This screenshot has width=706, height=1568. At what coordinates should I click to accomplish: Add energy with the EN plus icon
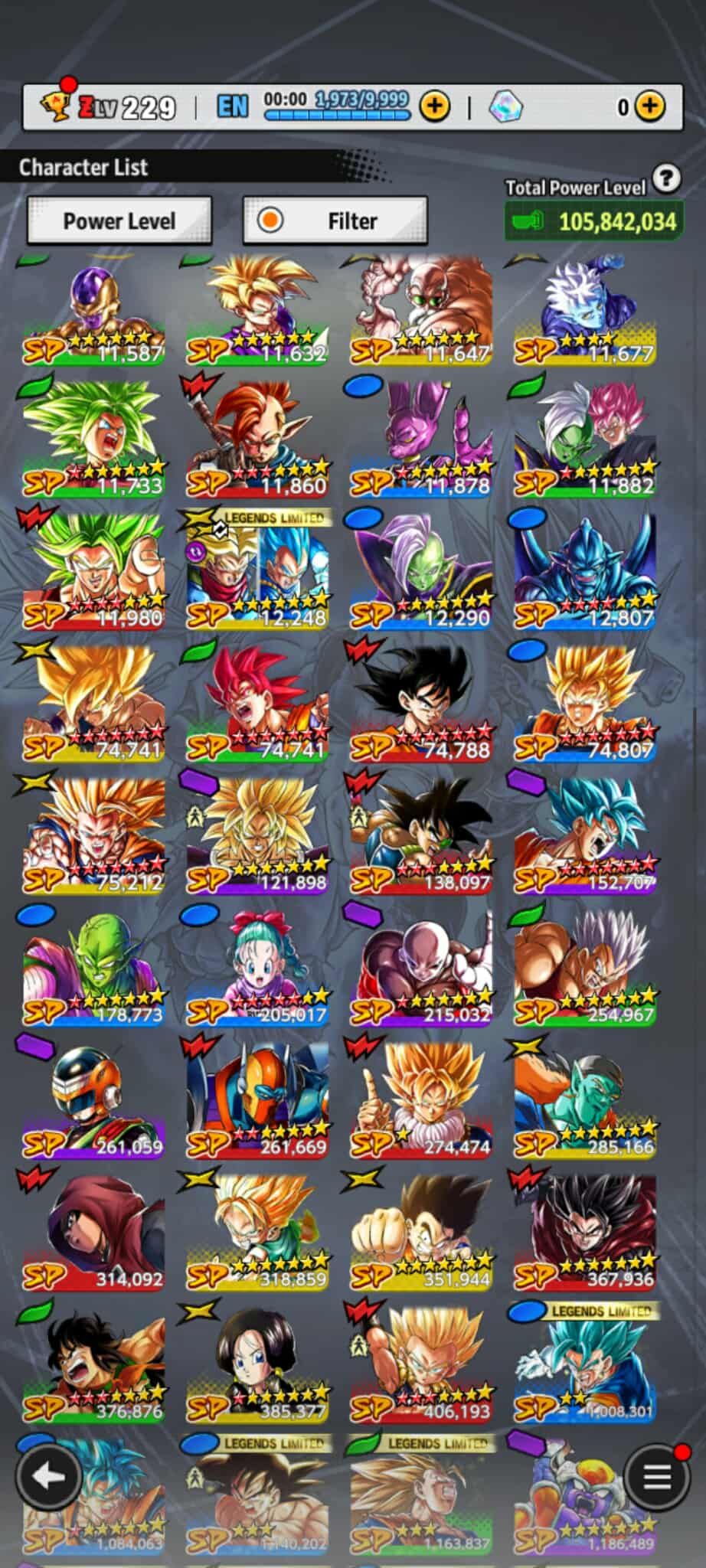(435, 106)
